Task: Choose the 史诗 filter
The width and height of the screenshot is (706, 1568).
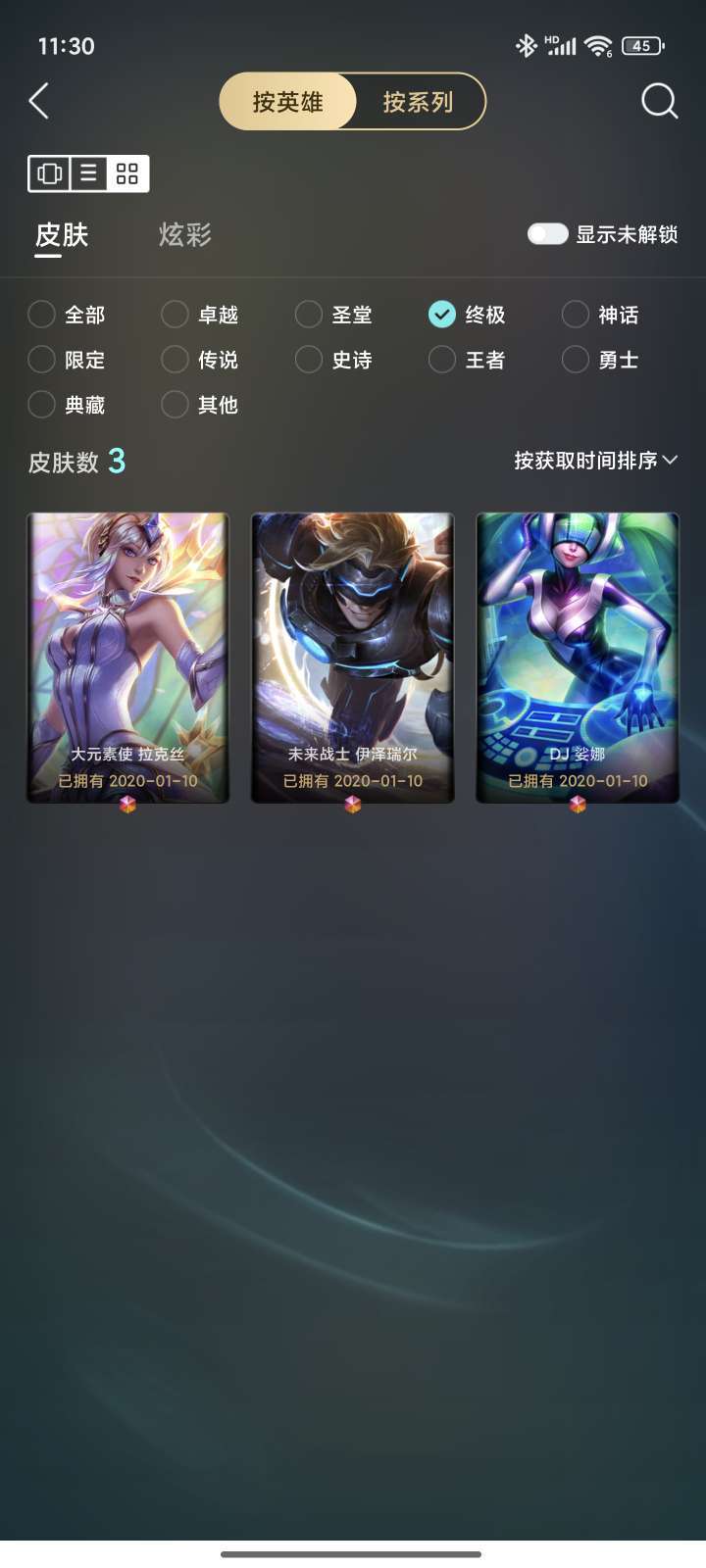Action: tap(333, 360)
